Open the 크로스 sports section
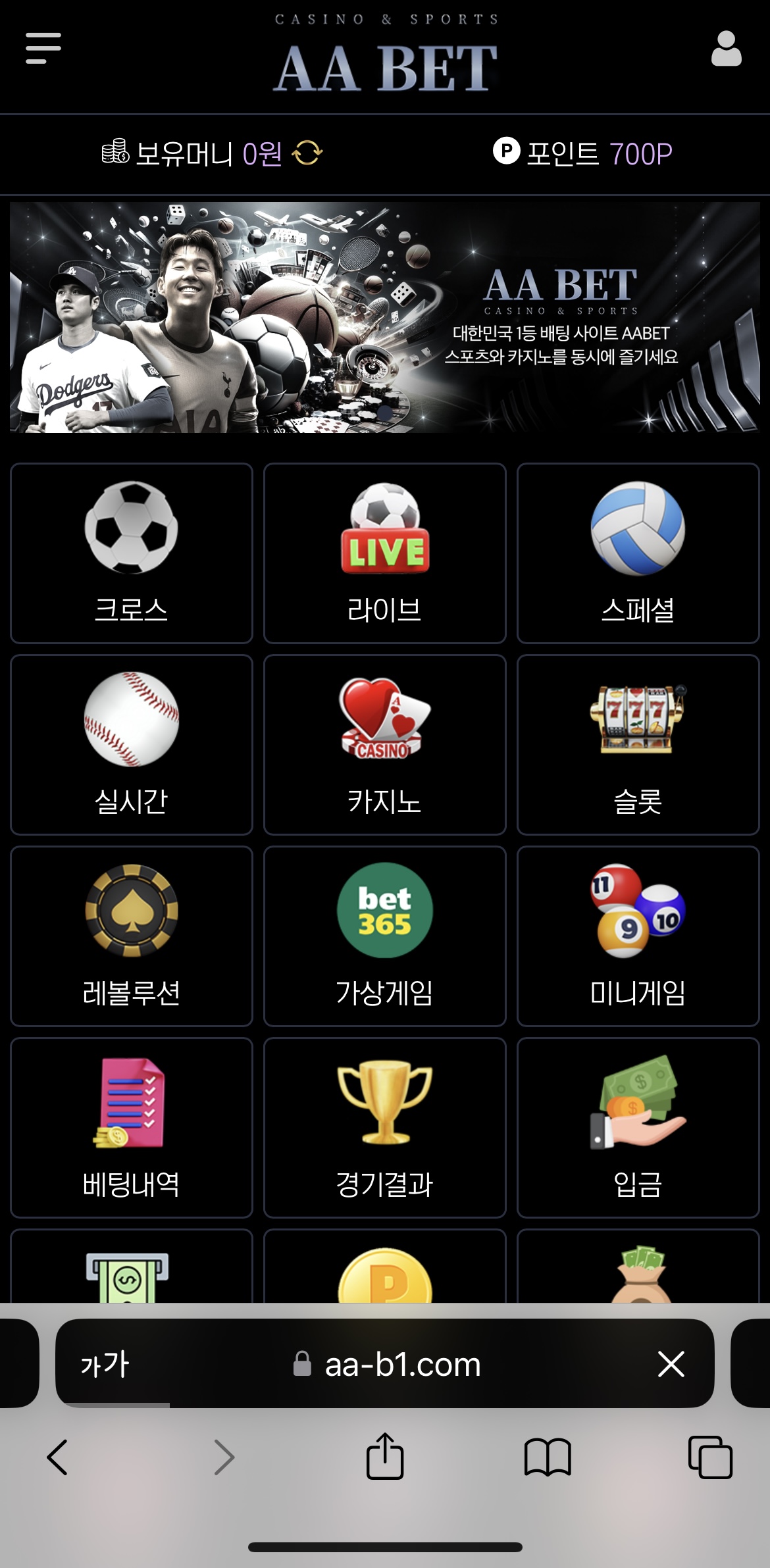Screen dimensions: 770x1568 [x=132, y=553]
